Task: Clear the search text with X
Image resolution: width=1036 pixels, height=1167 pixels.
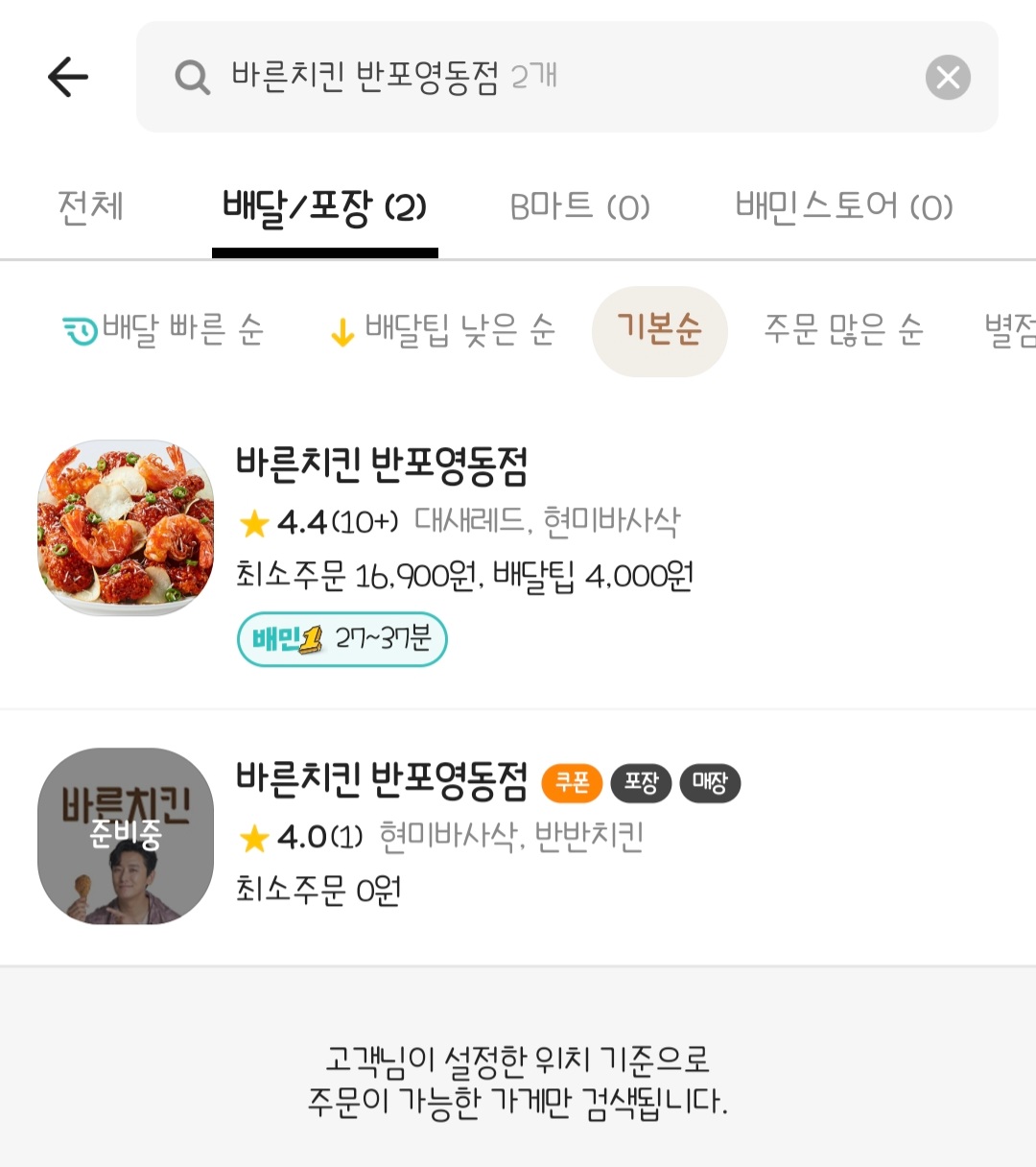Action: pyautogui.click(x=948, y=78)
